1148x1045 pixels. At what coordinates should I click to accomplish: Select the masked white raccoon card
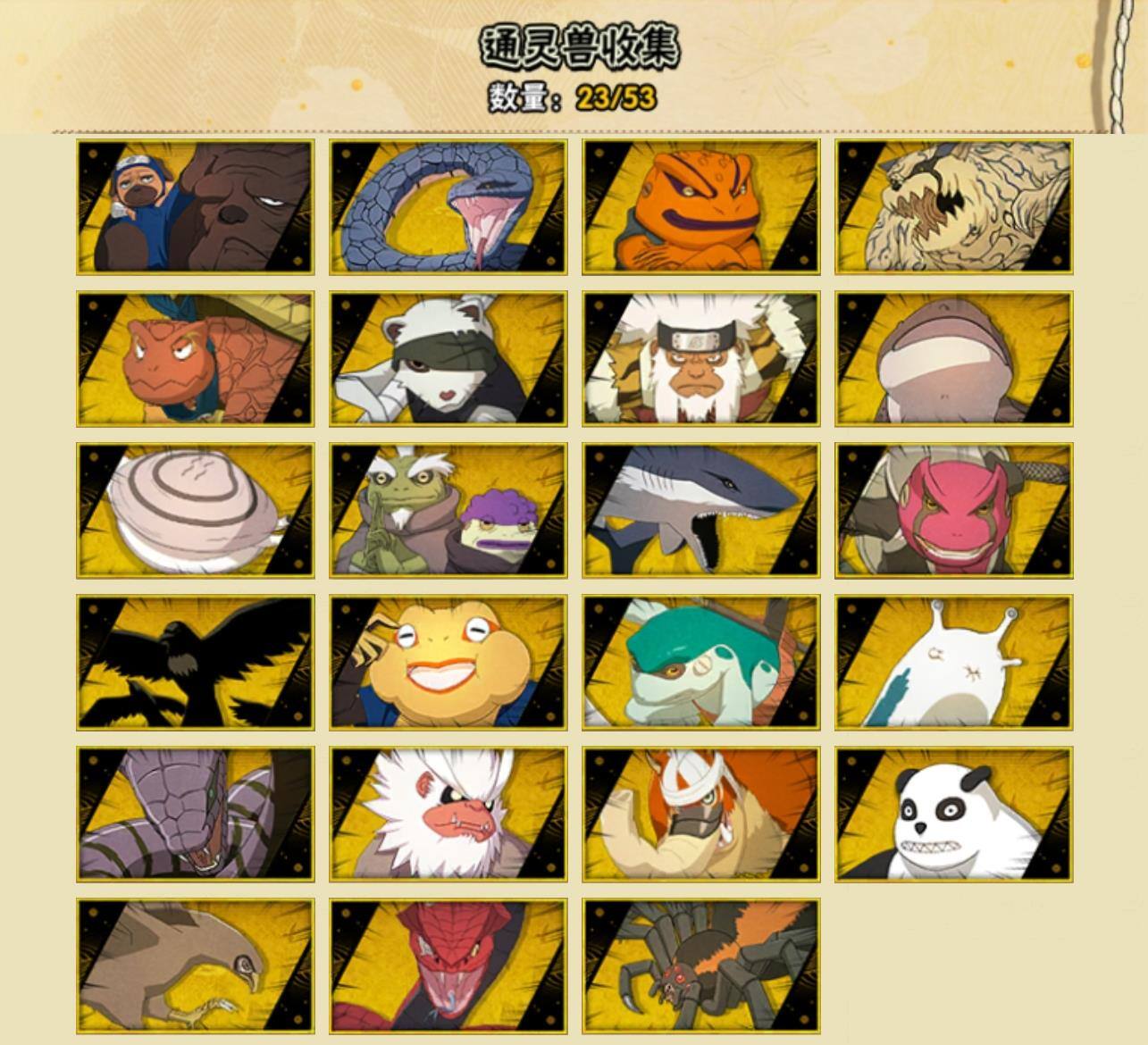448,359
